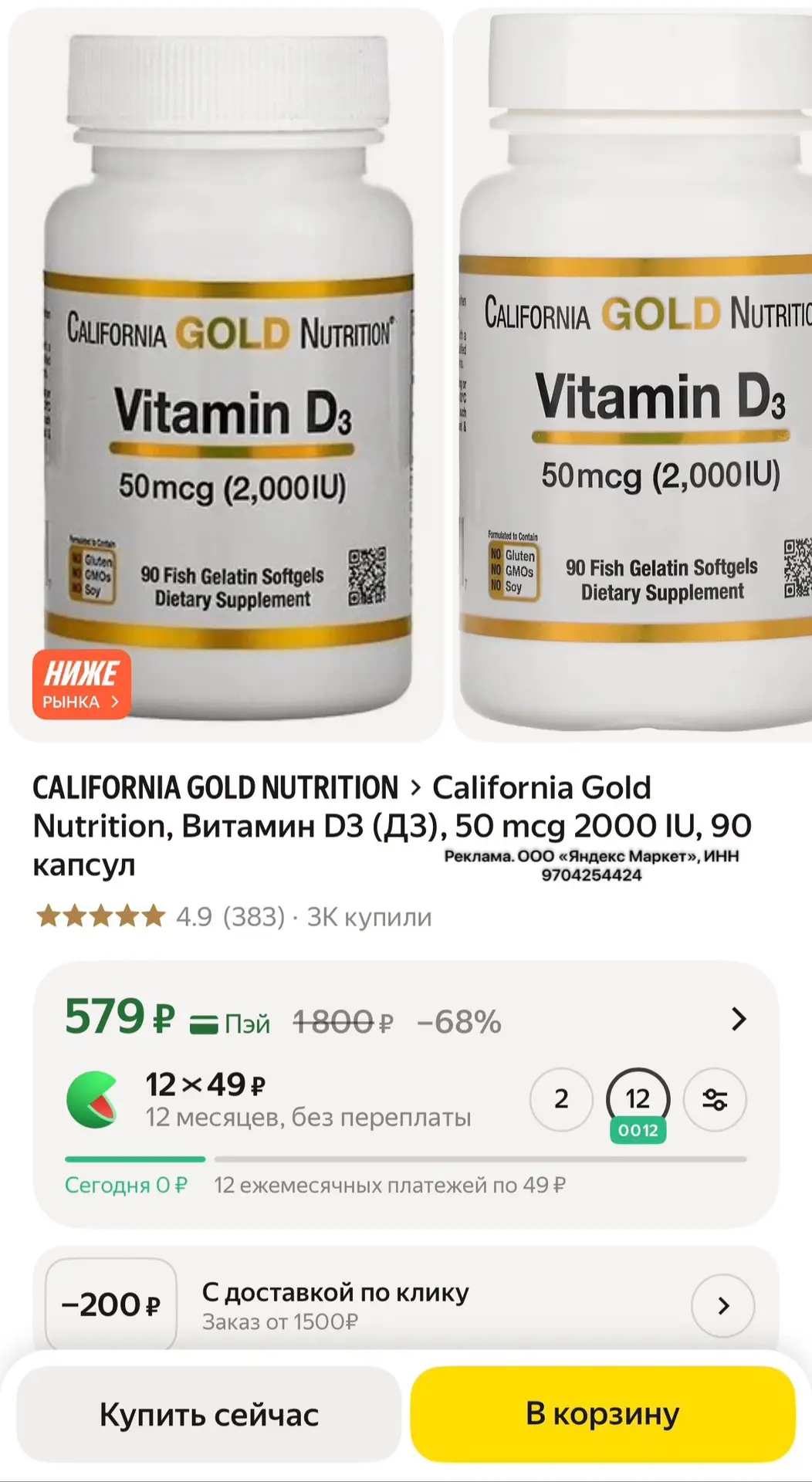View the second product photo
Viewport: 812px width, 1482px height.
(x=632, y=375)
